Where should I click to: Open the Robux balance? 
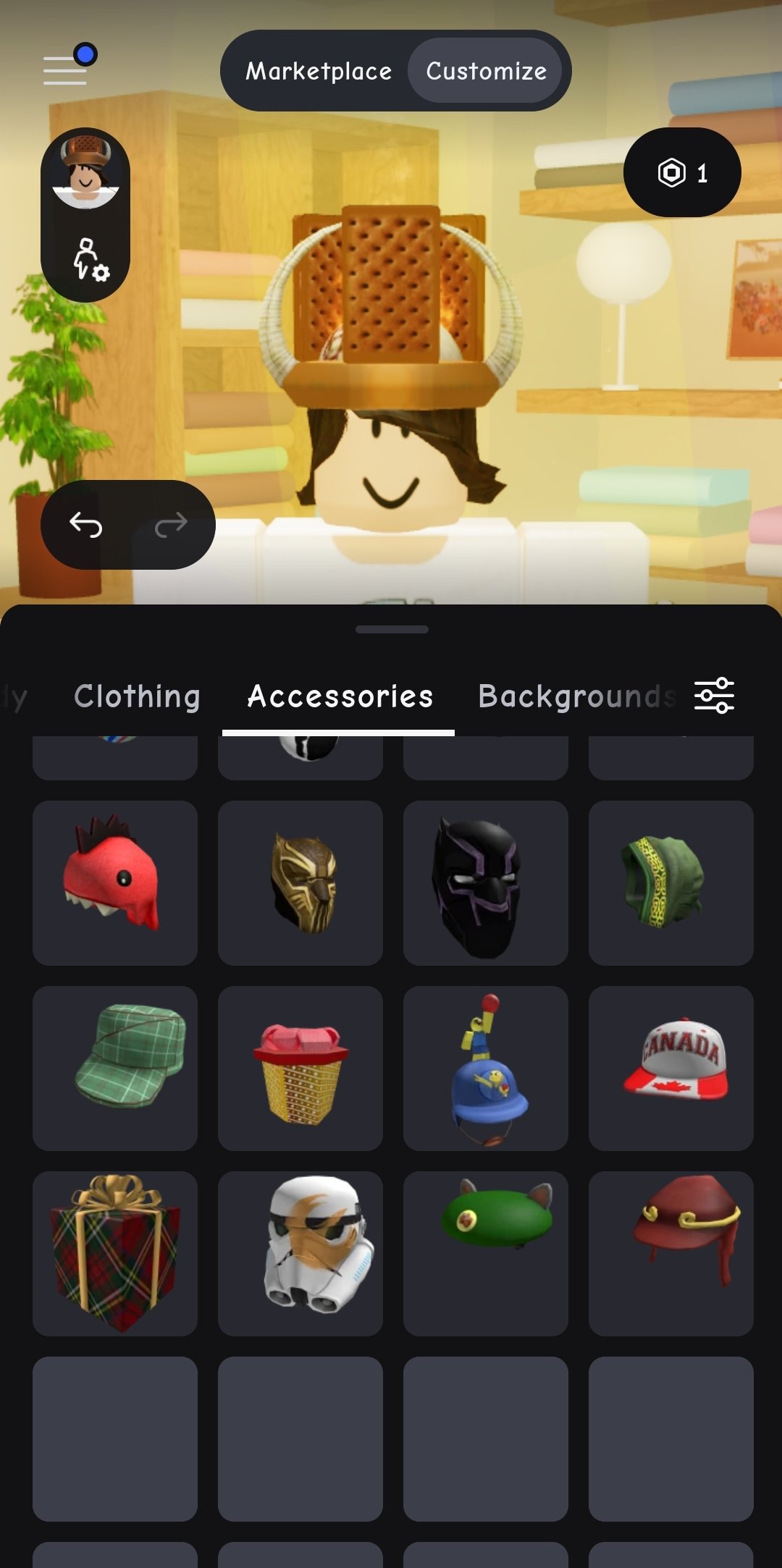(x=682, y=172)
